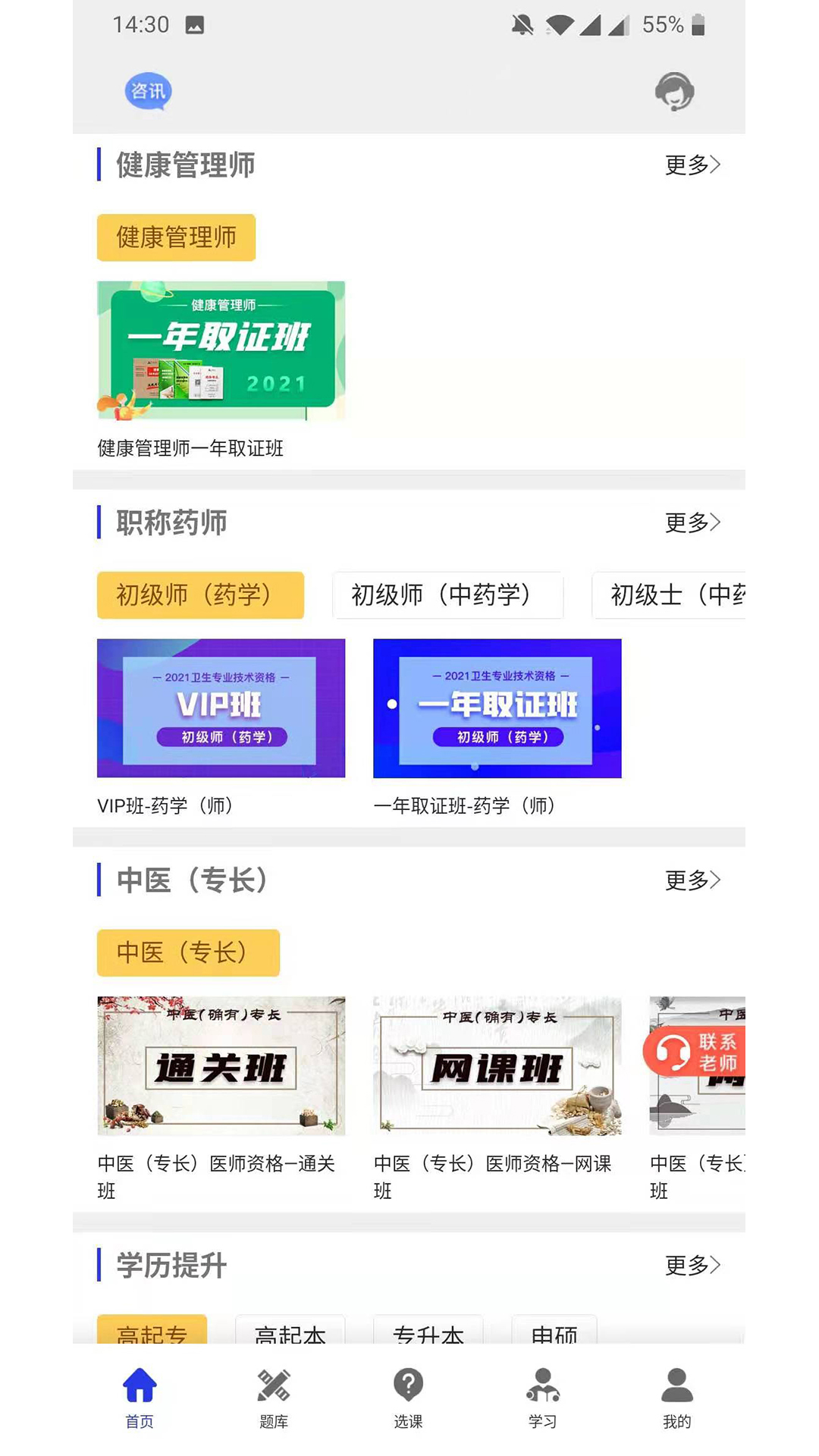
Task: Open the VIP班-药学（师） course card
Action: pos(221,728)
